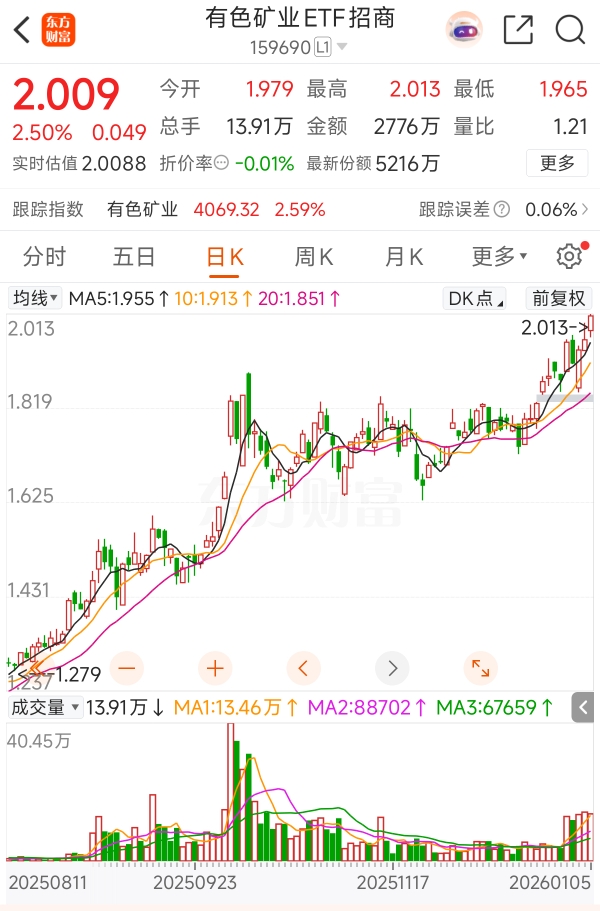Tap the 更多 button beside 最新份额
Viewport: 600px width, 911px height.
coord(557,163)
